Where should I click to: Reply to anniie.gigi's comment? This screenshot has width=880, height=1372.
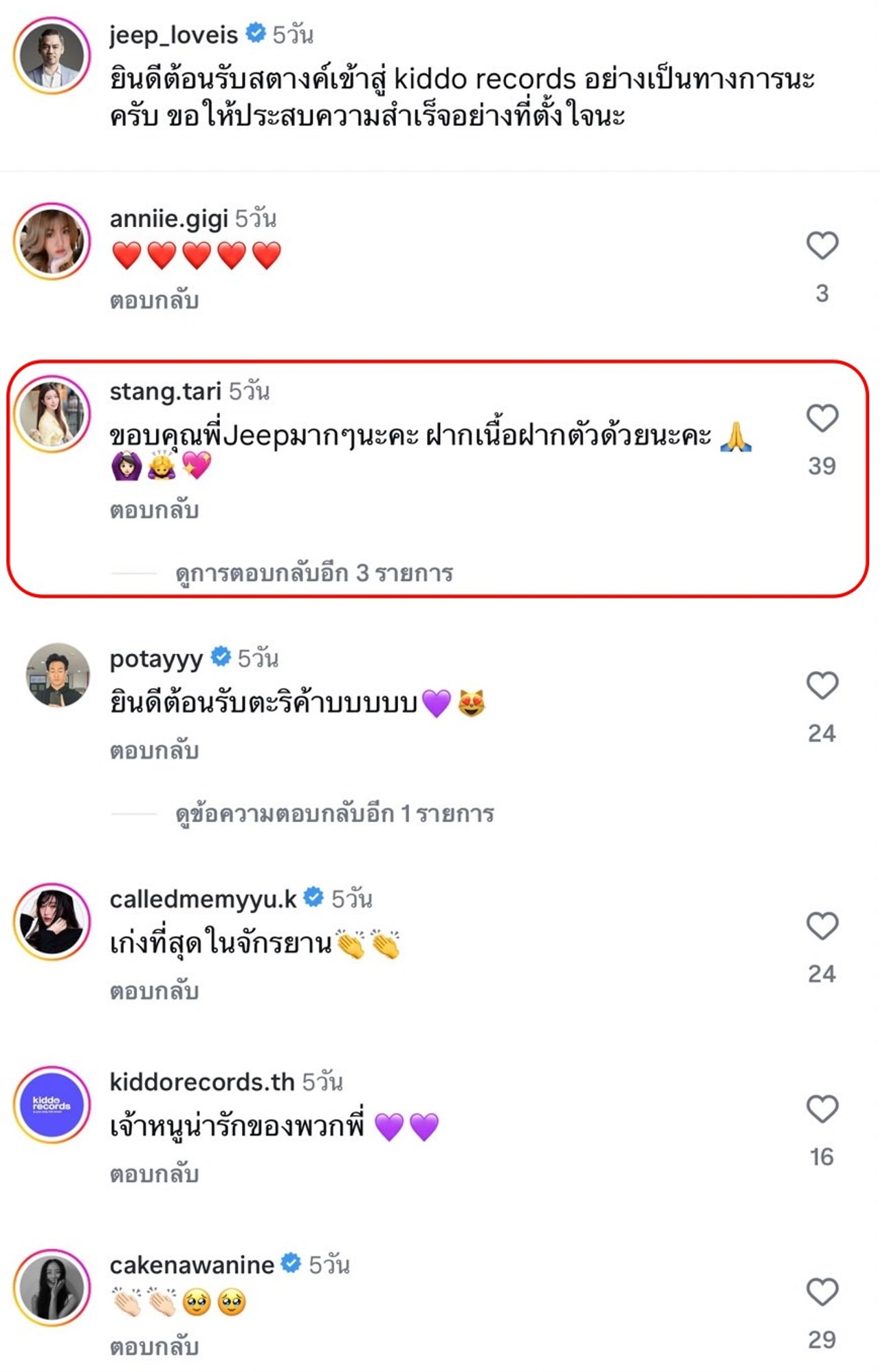154,301
